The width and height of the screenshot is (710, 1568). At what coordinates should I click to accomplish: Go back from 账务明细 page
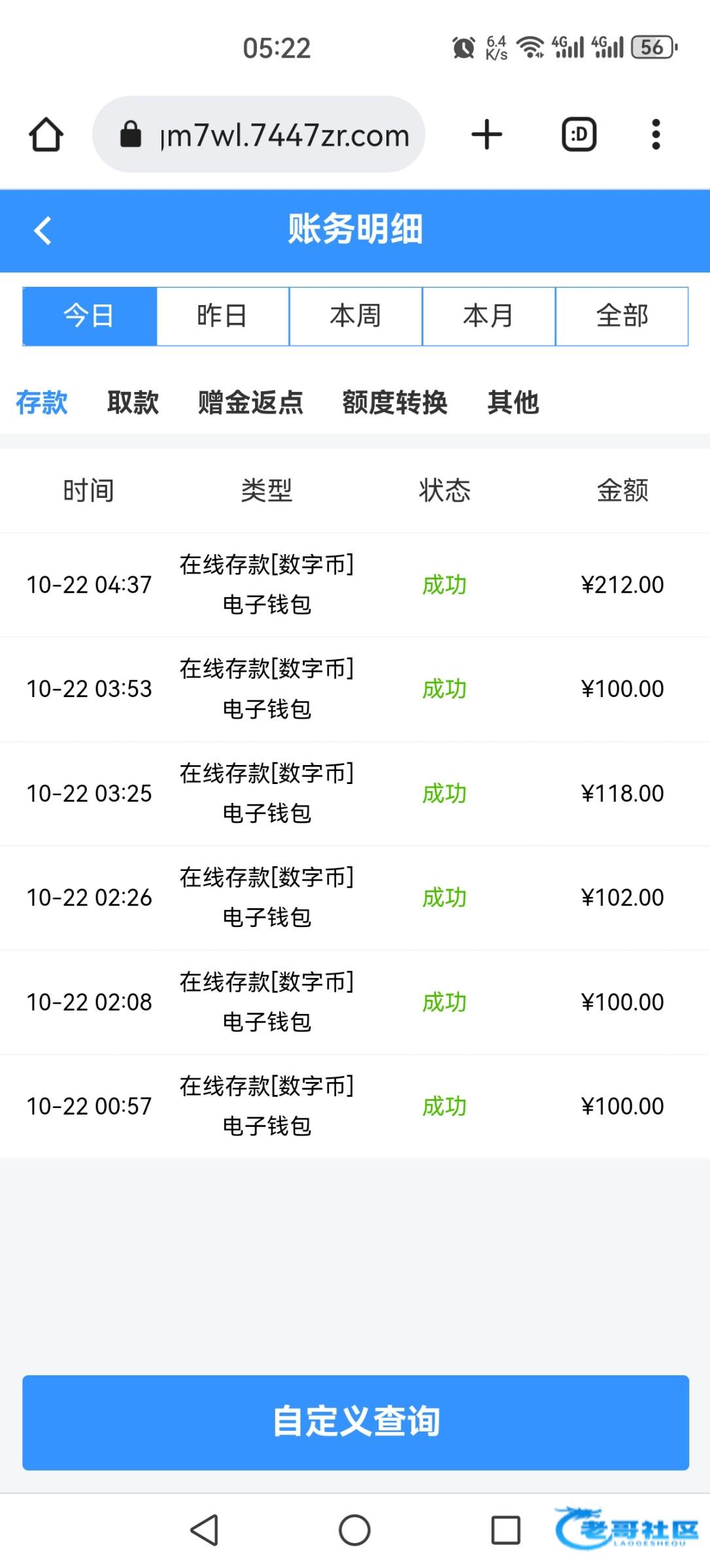pos(42,231)
